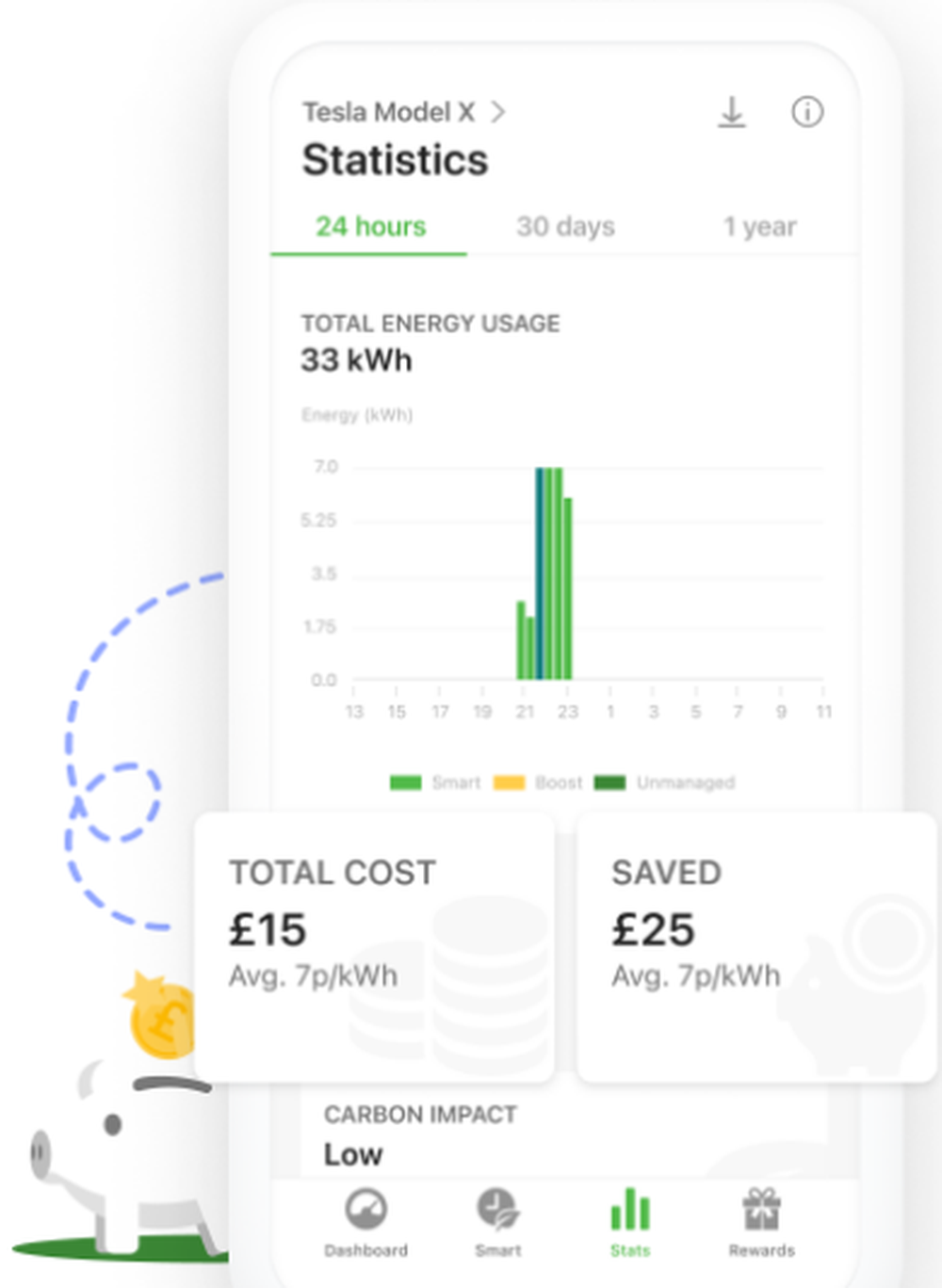Screen dimensions: 942x1288
Task: Open Rewards using the gift icon
Action: click(762, 1213)
